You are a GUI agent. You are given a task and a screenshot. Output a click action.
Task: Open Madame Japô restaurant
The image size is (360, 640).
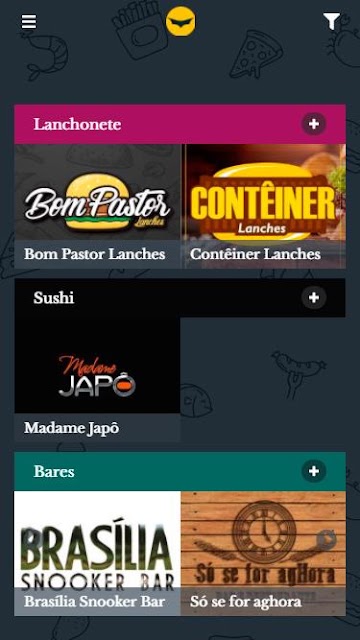pyautogui.click(x=97, y=380)
